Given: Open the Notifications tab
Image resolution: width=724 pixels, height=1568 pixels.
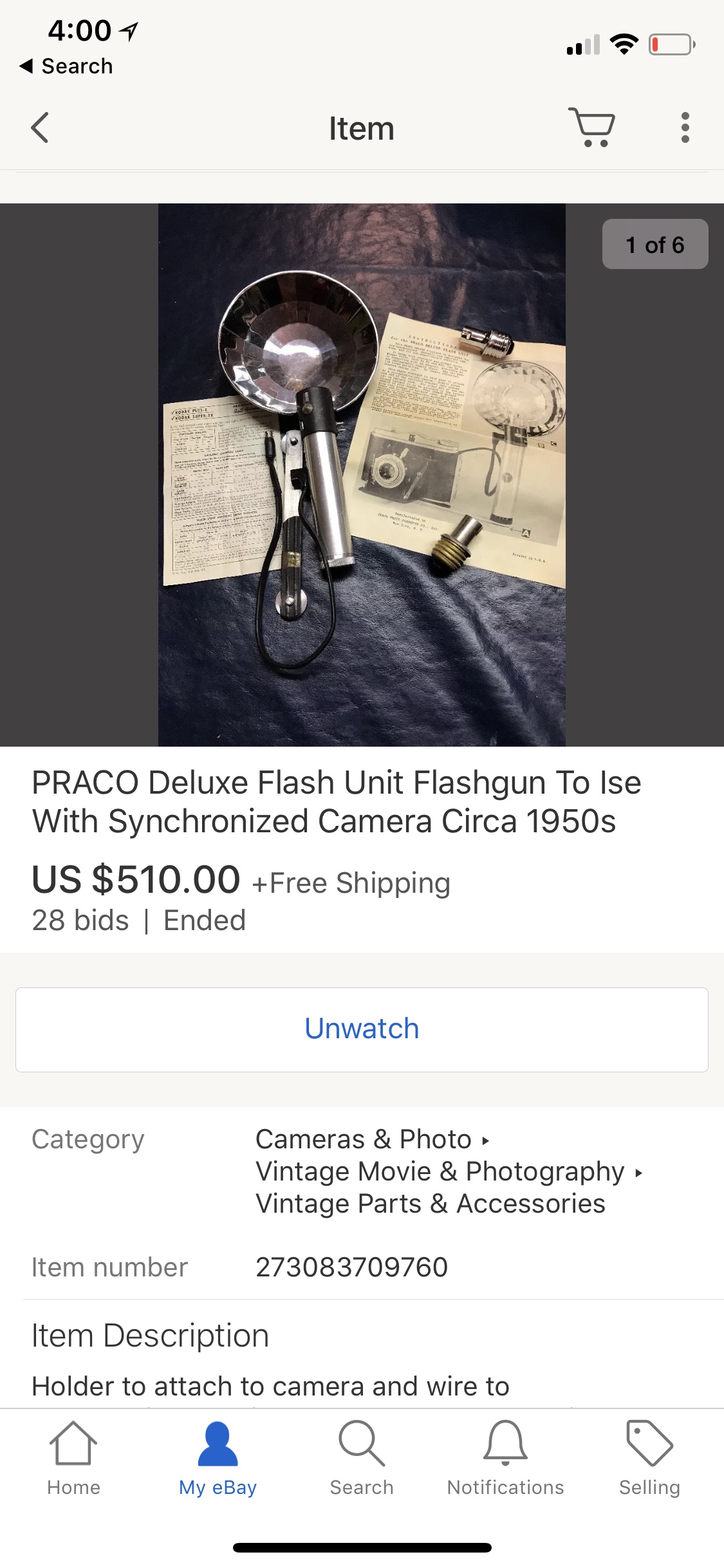Looking at the screenshot, I should (x=505, y=1459).
